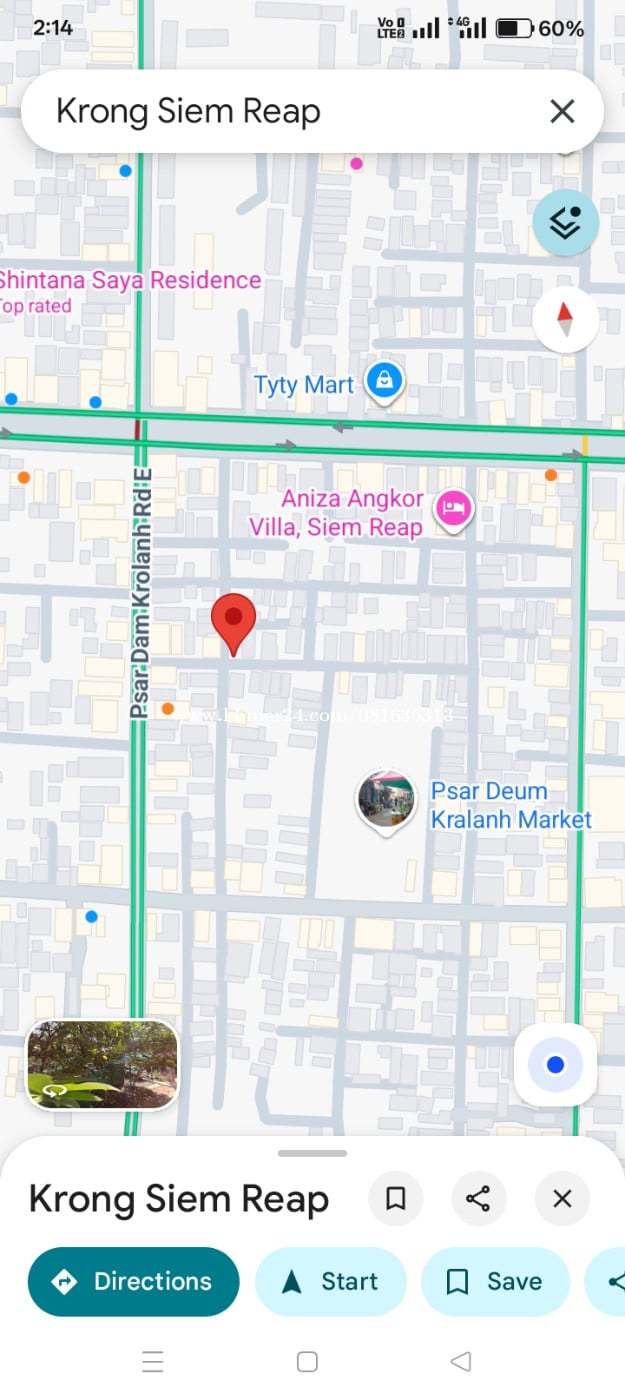Clear the Krong Siem Reap search

(x=562, y=111)
